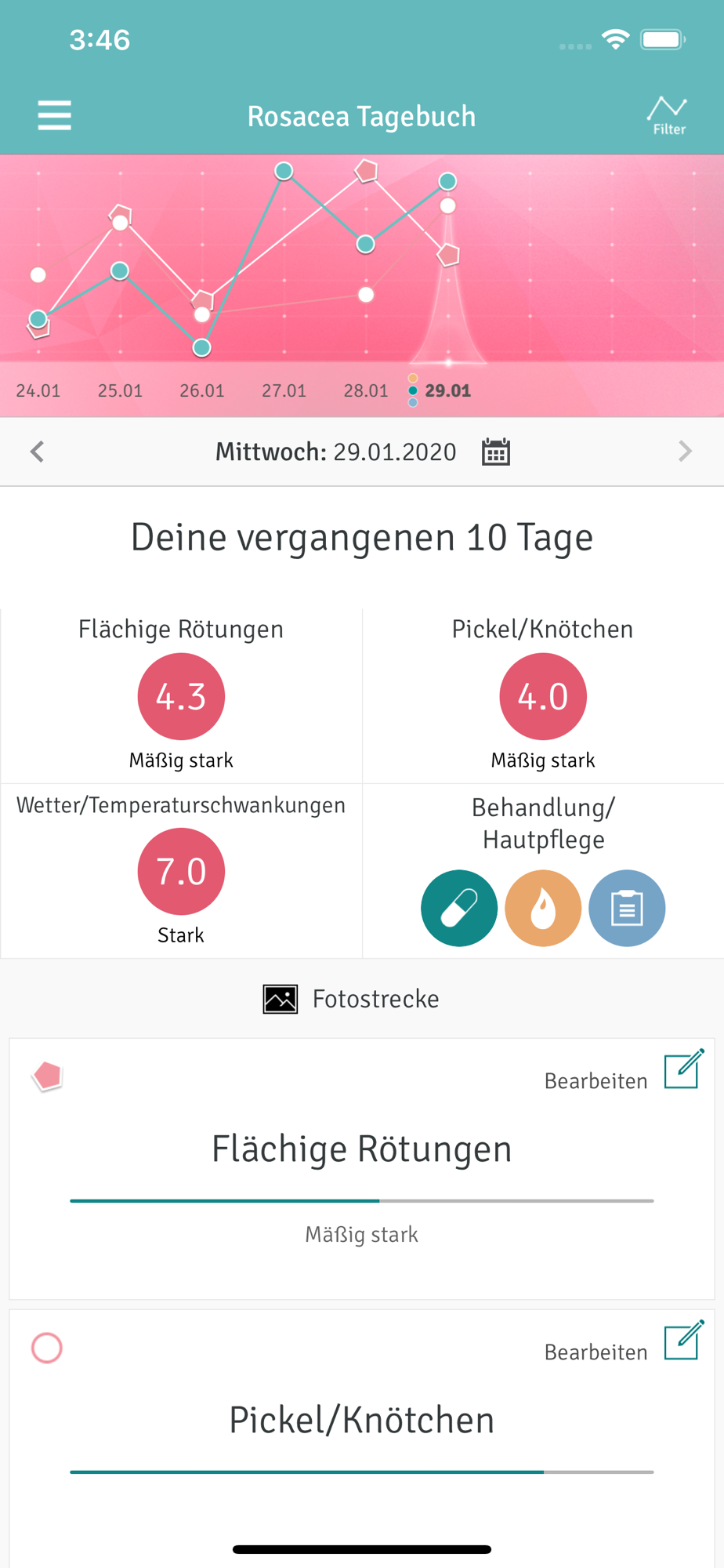This screenshot has height=1568, width=724.
Task: Open the Wetter/Temperaturschwankungen 7.0 summary
Action: [x=181, y=870]
